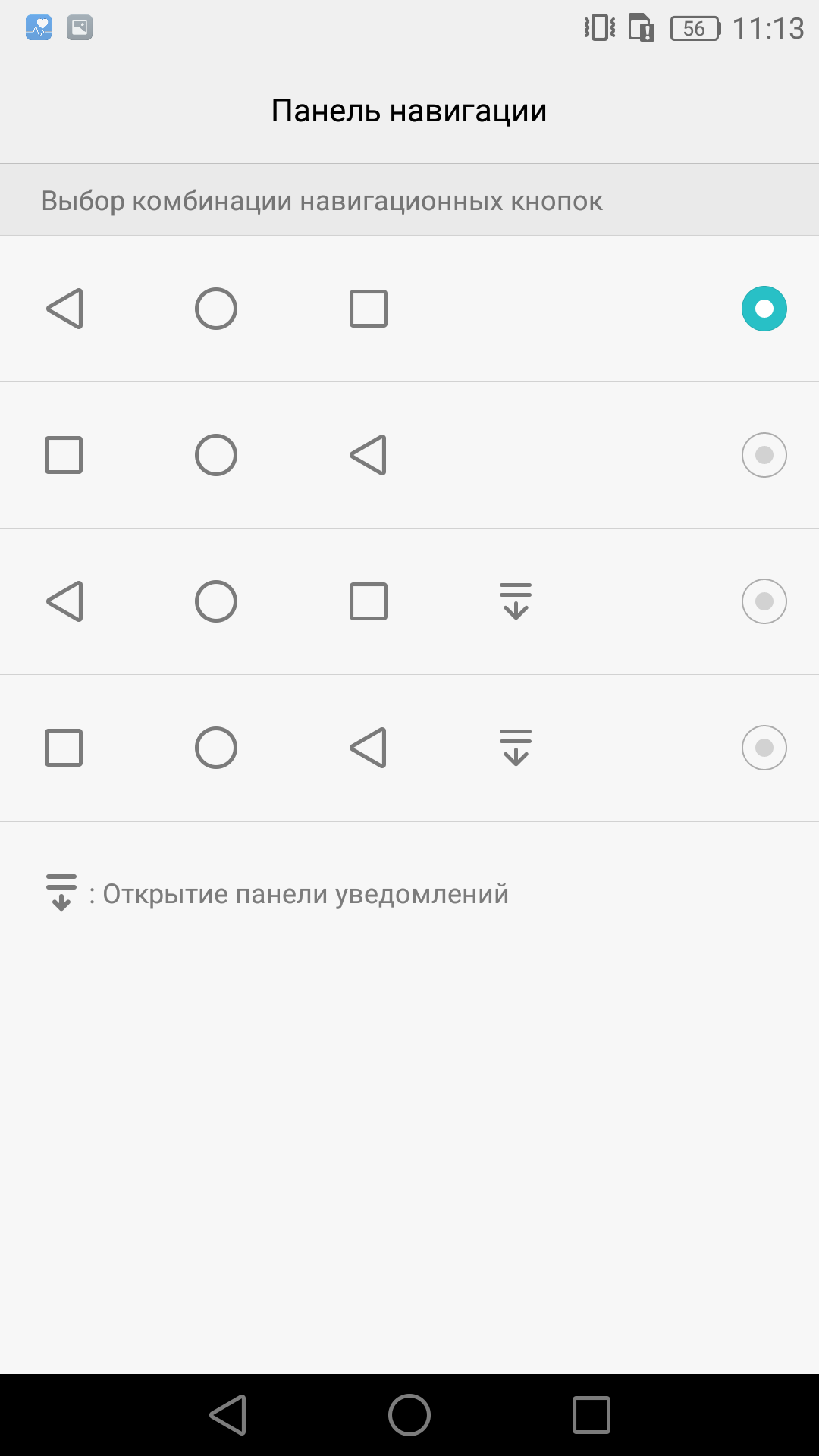Tap the system back button
The image size is (819, 1456).
pos(228,1415)
